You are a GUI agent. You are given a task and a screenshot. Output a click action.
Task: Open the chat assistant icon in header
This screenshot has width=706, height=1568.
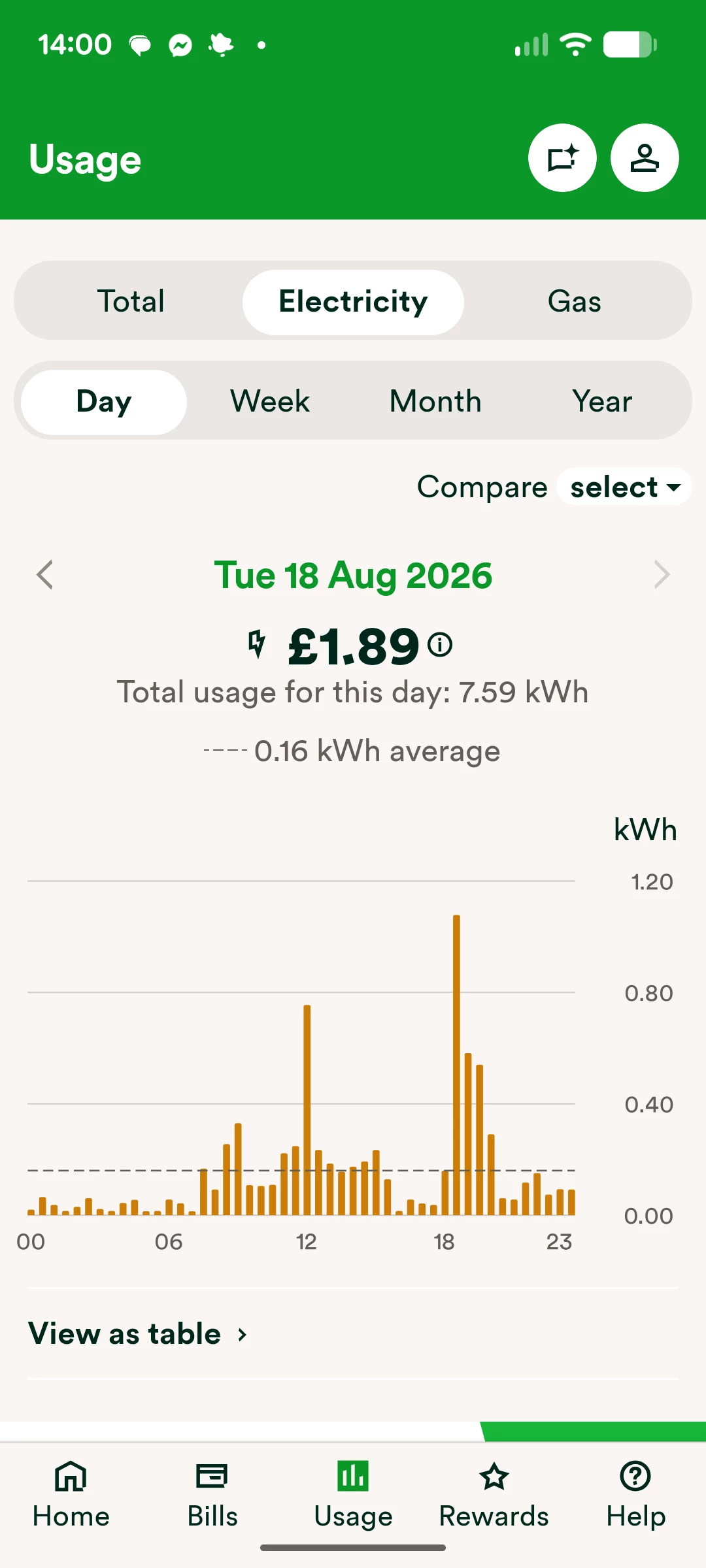(562, 158)
